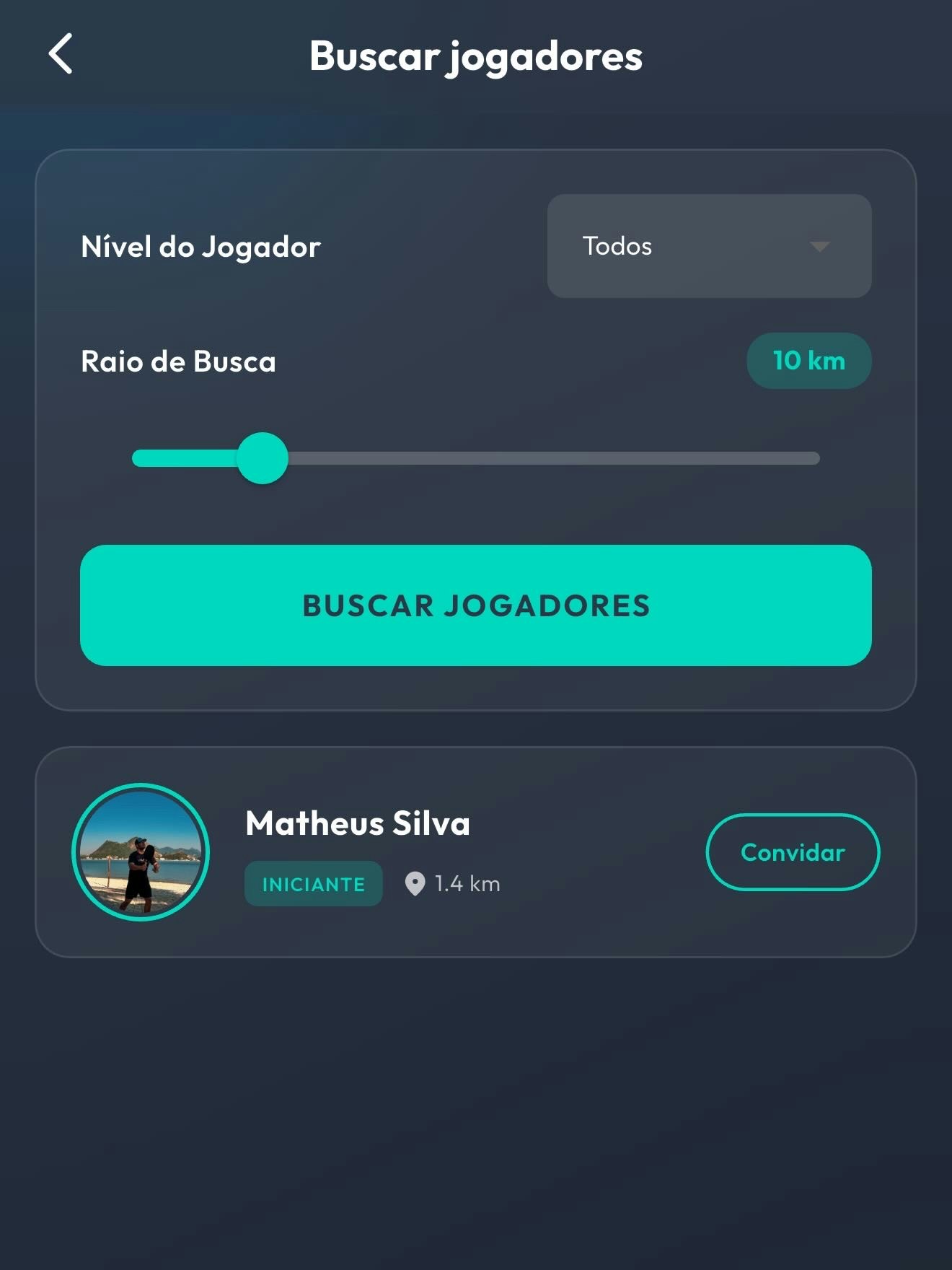Select the INICIANTE level badge
The height and width of the screenshot is (1270, 952).
(x=313, y=883)
